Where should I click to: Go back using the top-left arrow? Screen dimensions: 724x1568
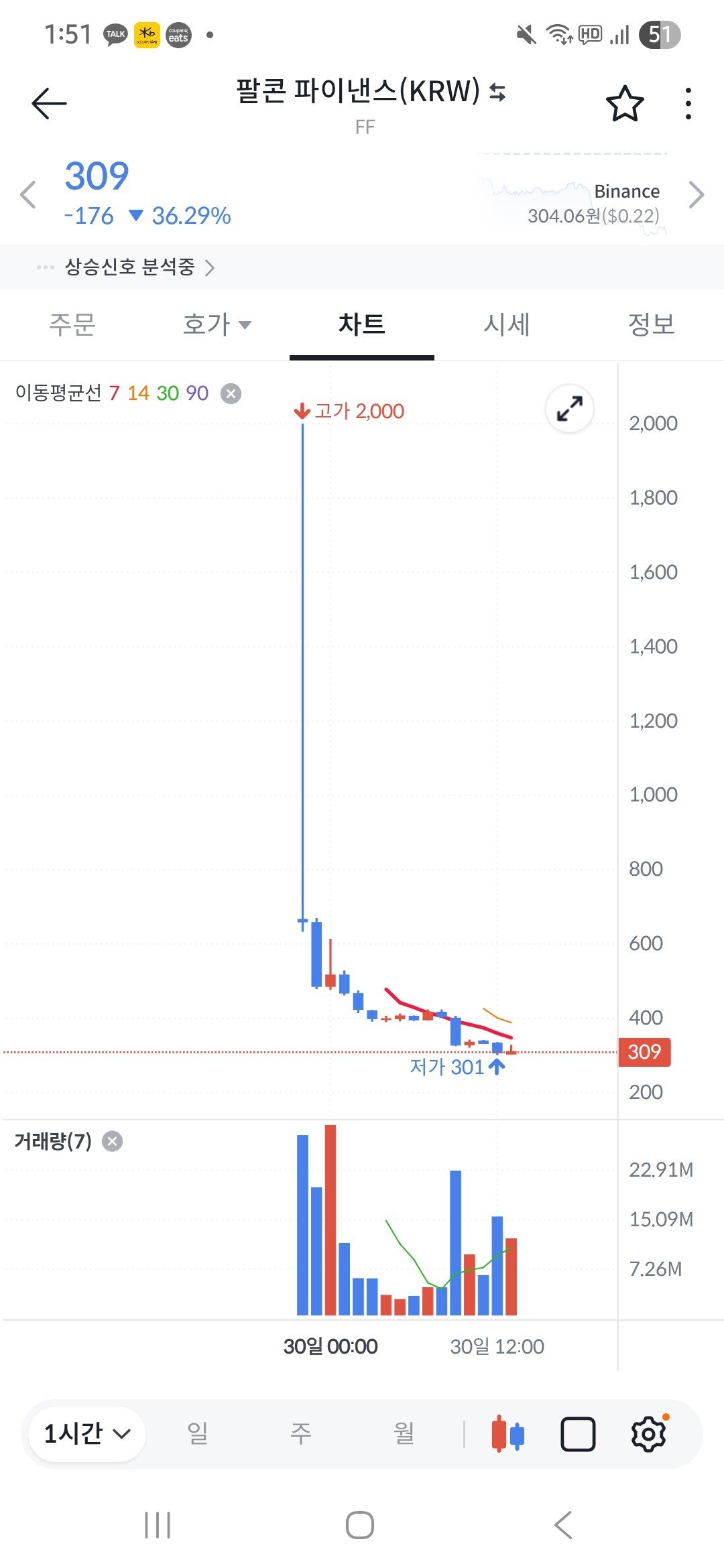(49, 104)
